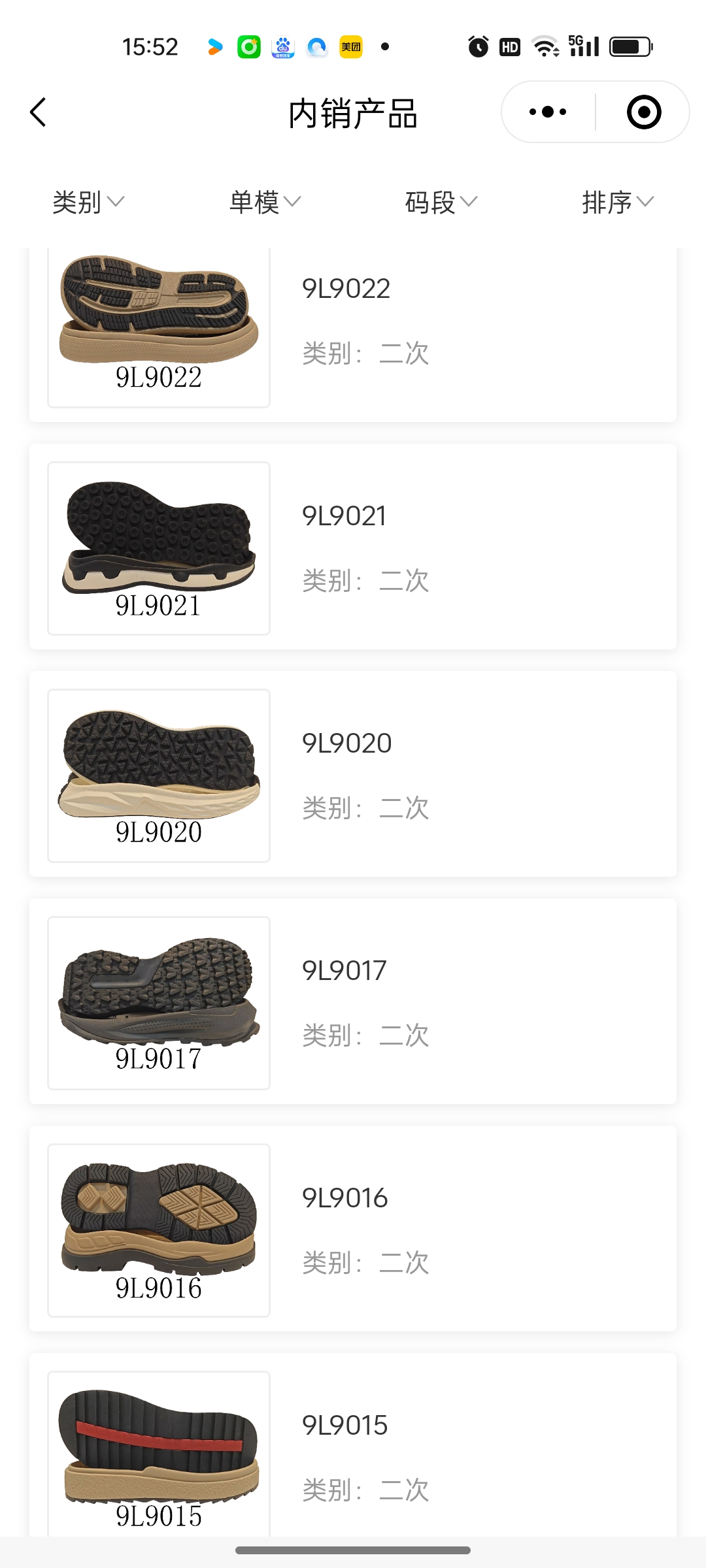This screenshot has height=1568, width=706.
Task: Open the 9L9017 sole product
Action: (x=353, y=1002)
